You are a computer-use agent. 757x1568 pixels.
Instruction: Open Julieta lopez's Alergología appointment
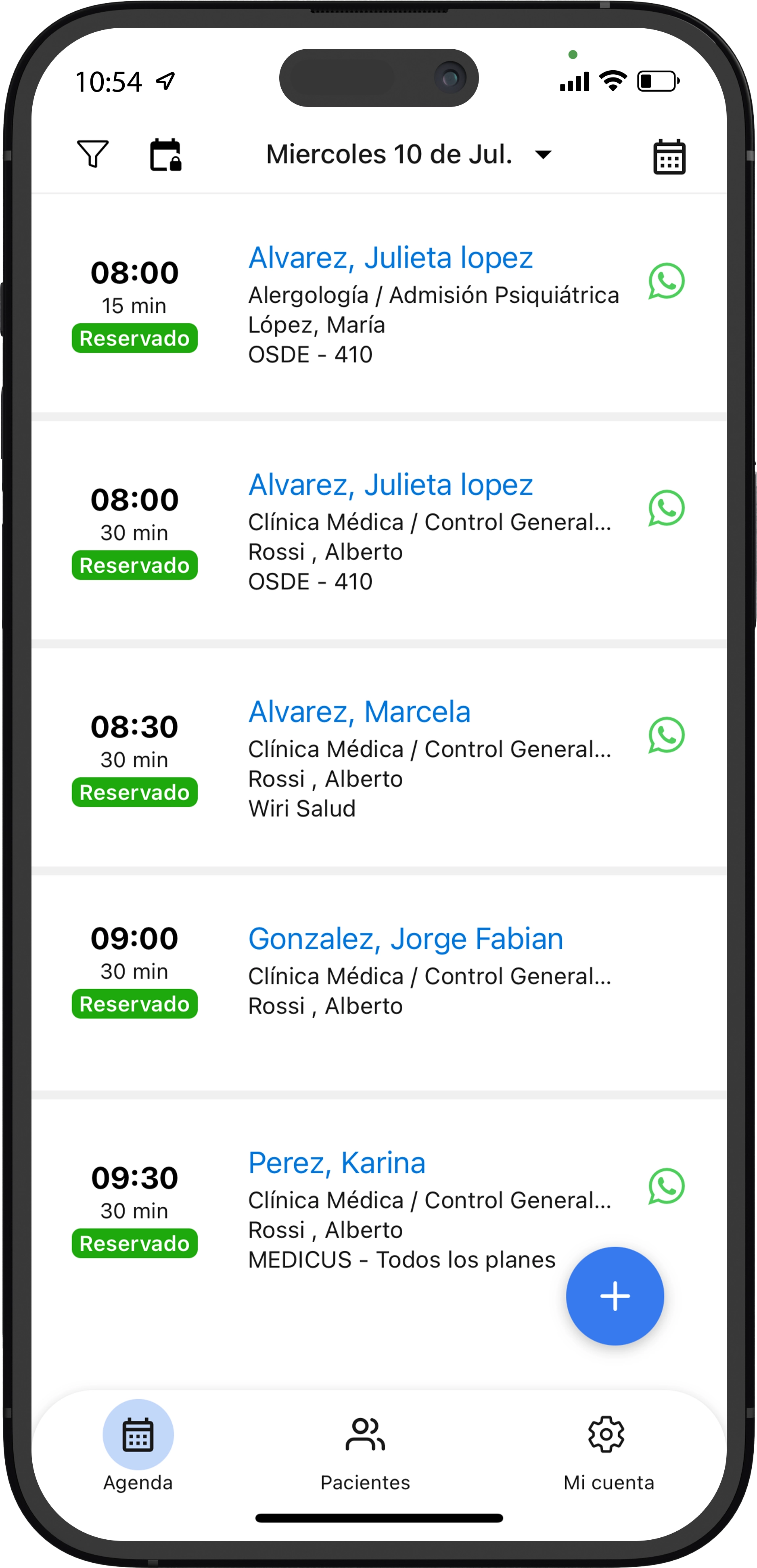coord(391,258)
